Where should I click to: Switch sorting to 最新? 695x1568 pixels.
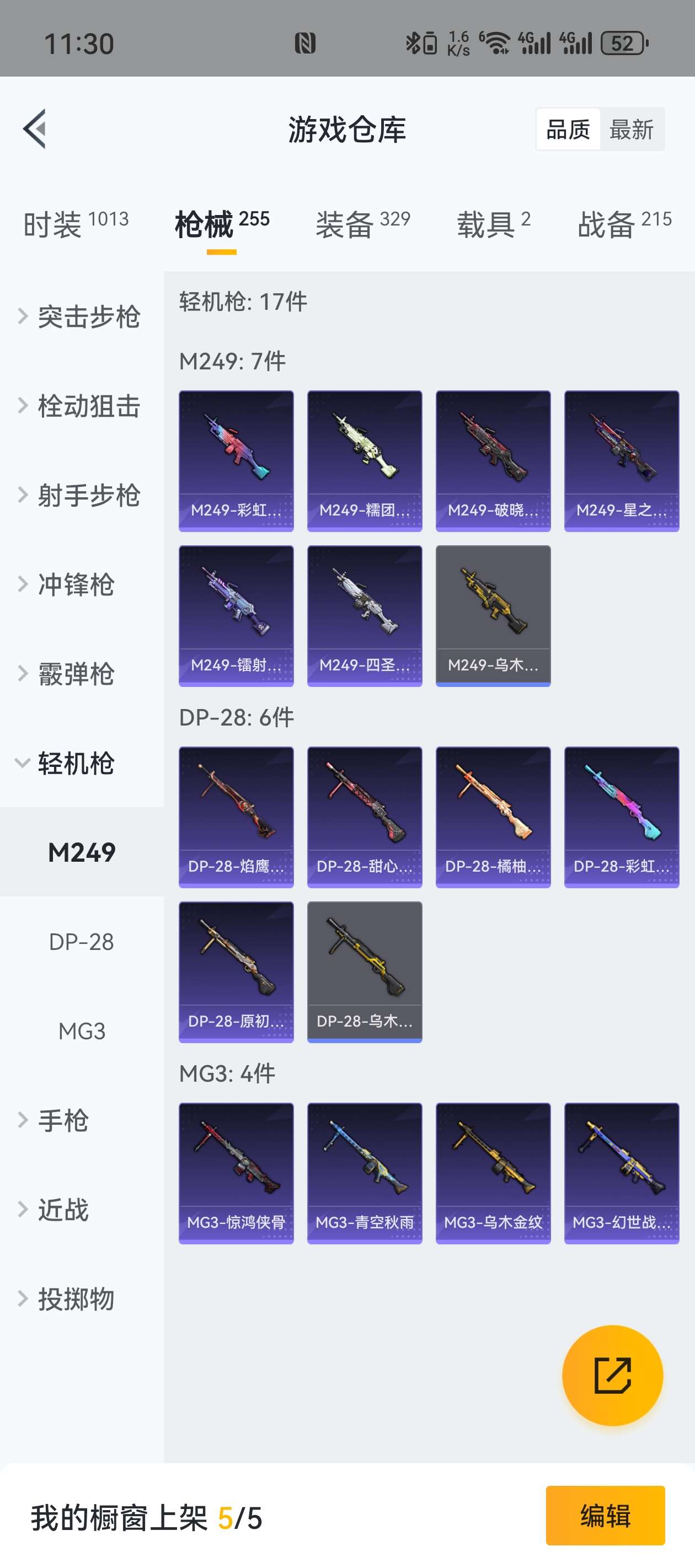pos(631,130)
